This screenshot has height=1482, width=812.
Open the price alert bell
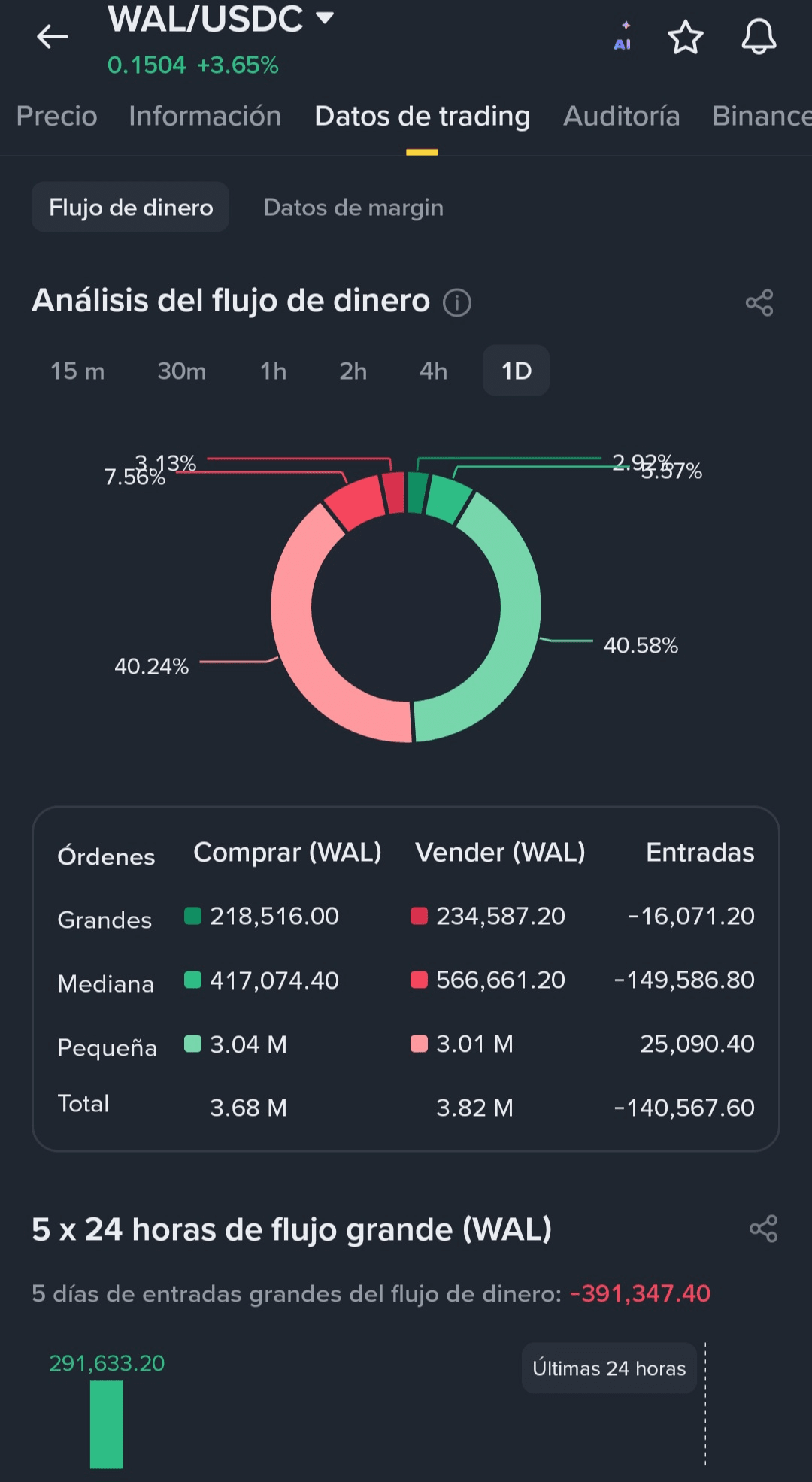pos(759,36)
